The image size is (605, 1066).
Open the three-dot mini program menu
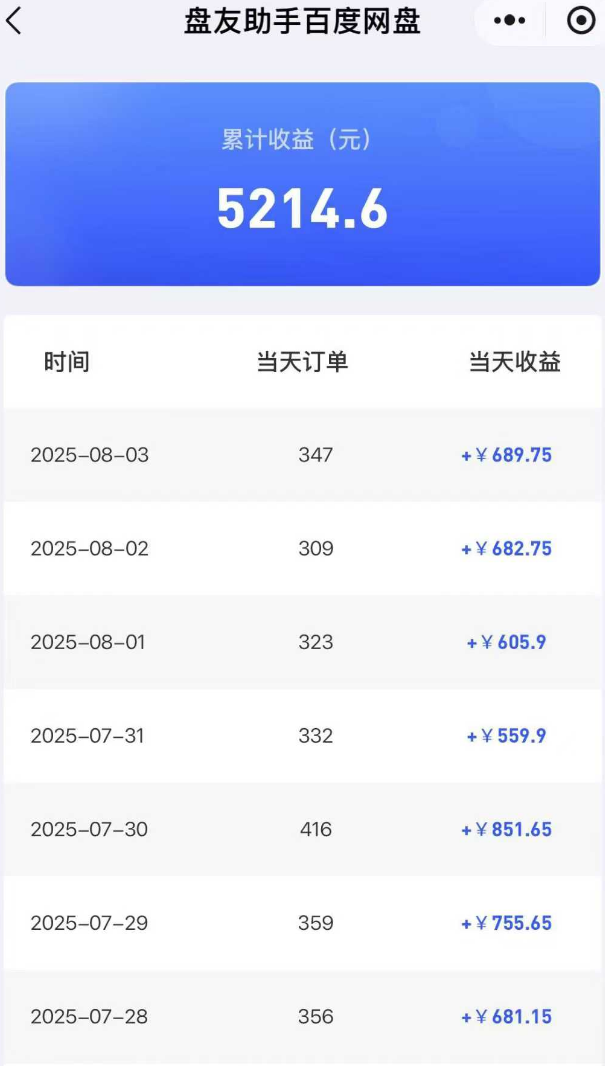click(x=510, y=22)
